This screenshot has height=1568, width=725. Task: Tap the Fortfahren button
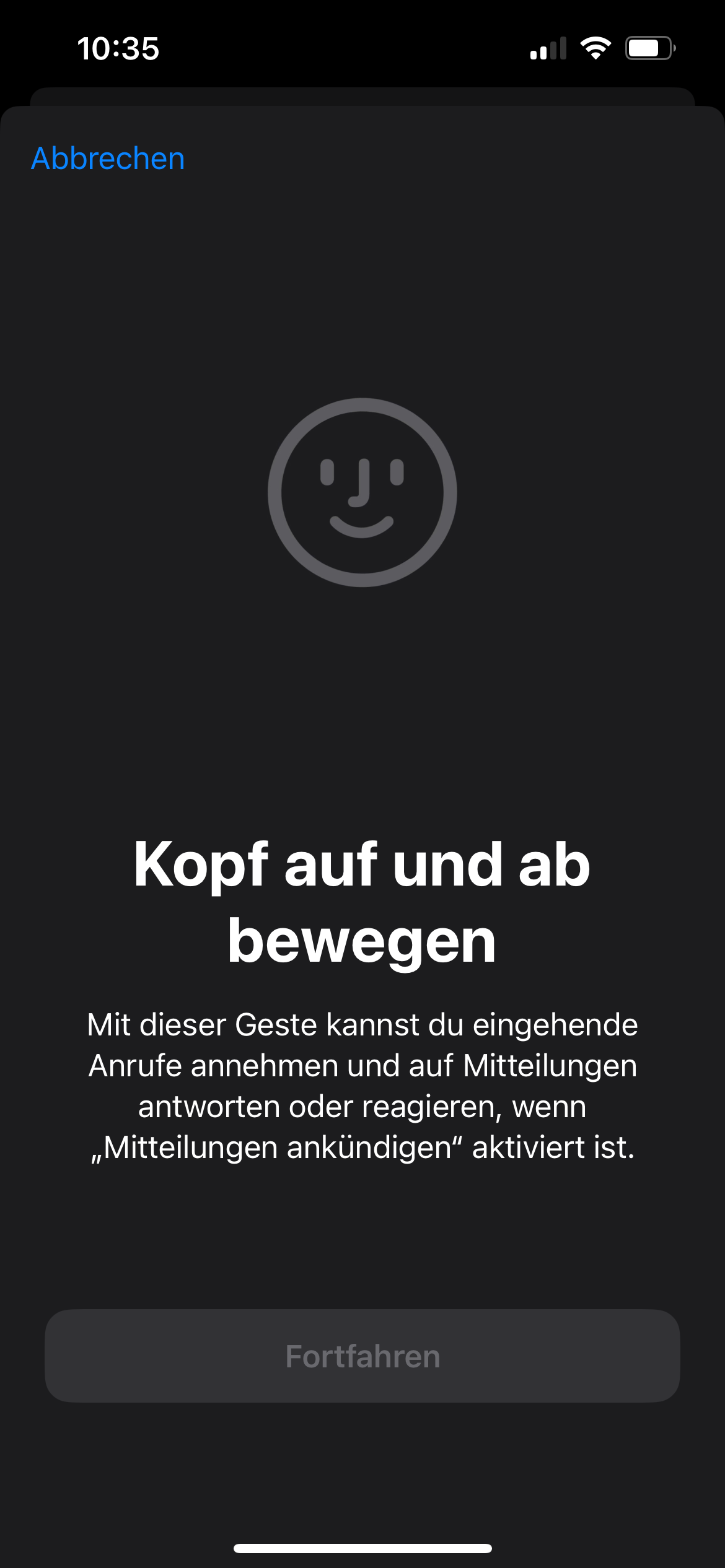[x=362, y=1356]
